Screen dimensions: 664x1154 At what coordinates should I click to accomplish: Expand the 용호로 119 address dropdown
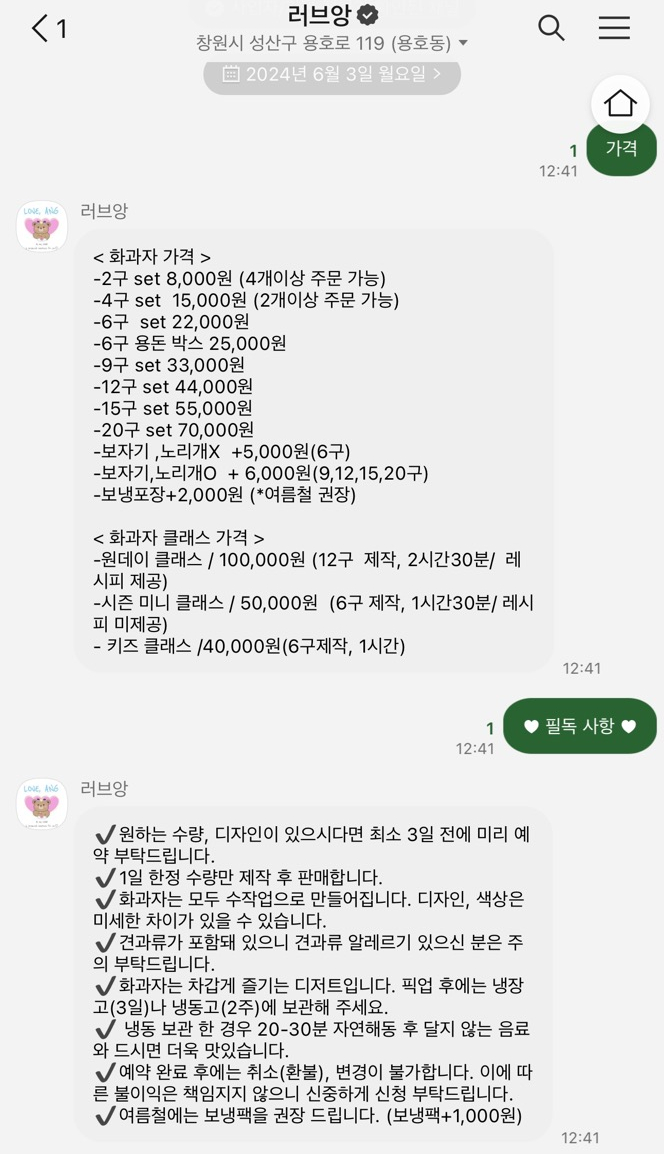point(463,44)
